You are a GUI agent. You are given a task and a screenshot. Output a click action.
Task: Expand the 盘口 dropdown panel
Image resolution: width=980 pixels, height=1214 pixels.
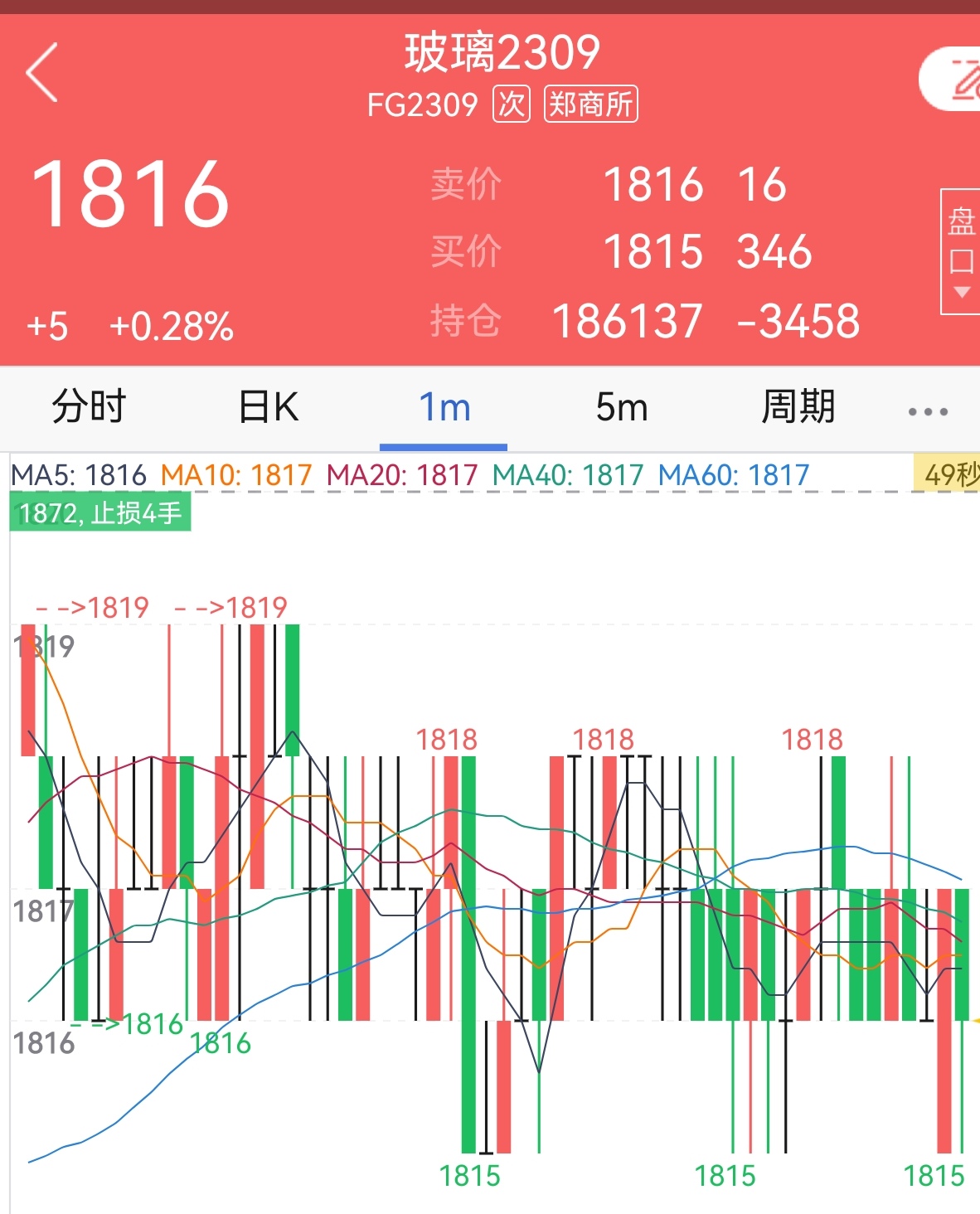coord(961,251)
